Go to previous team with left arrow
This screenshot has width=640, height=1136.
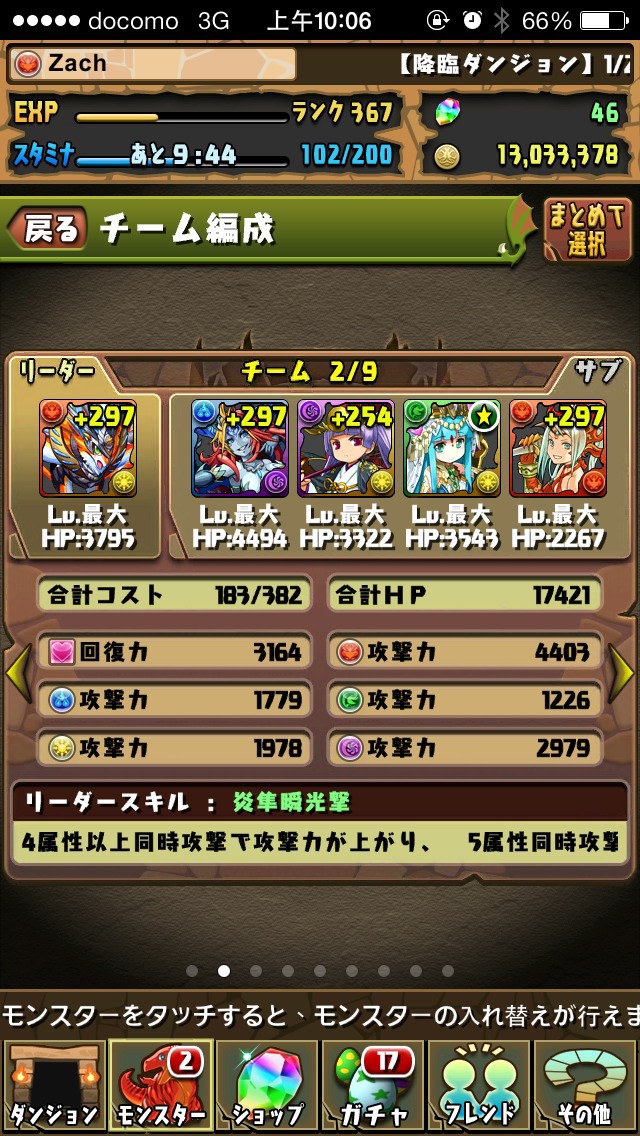pyautogui.click(x=17, y=673)
